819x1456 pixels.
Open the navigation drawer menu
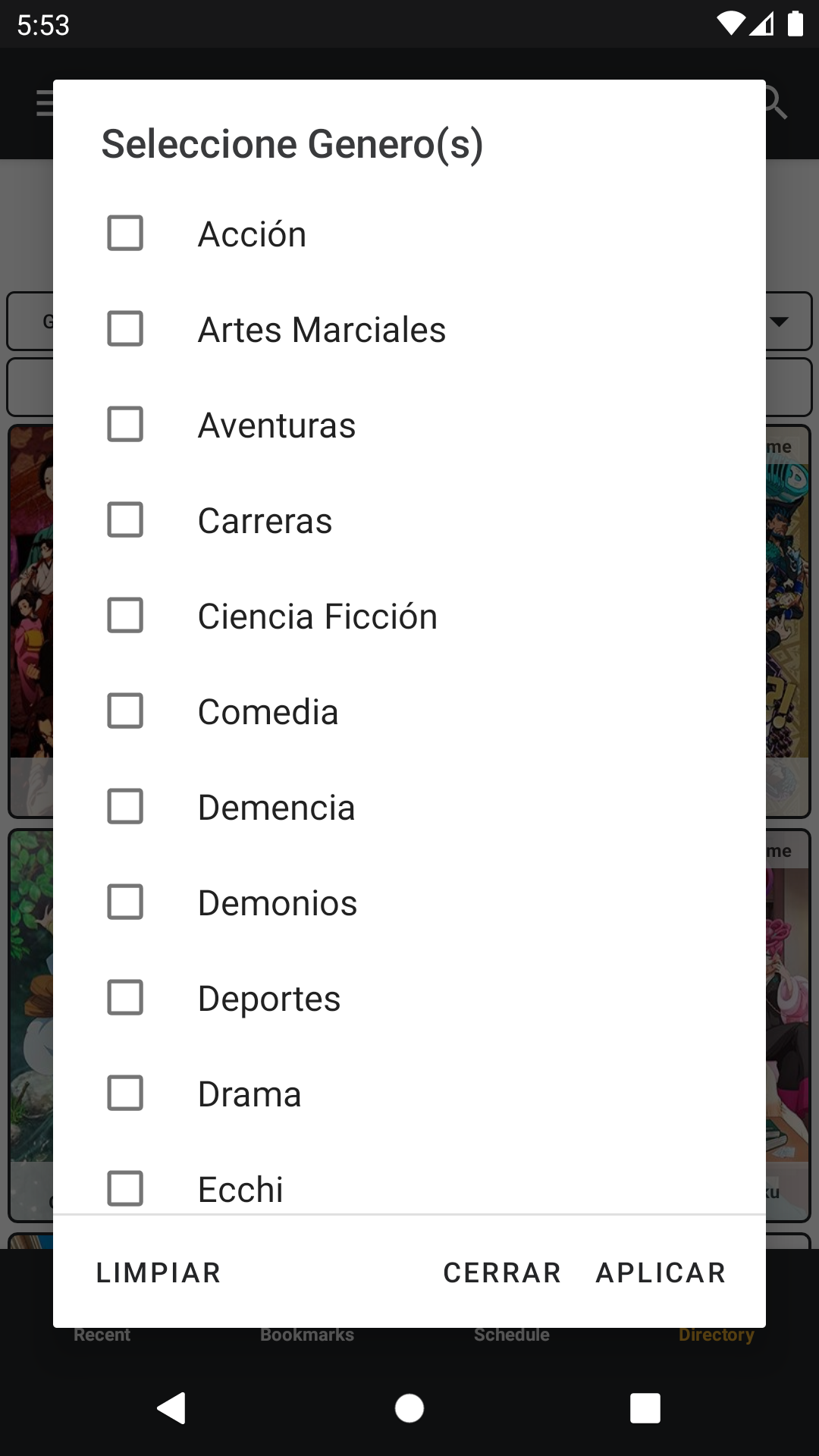coord(43,103)
